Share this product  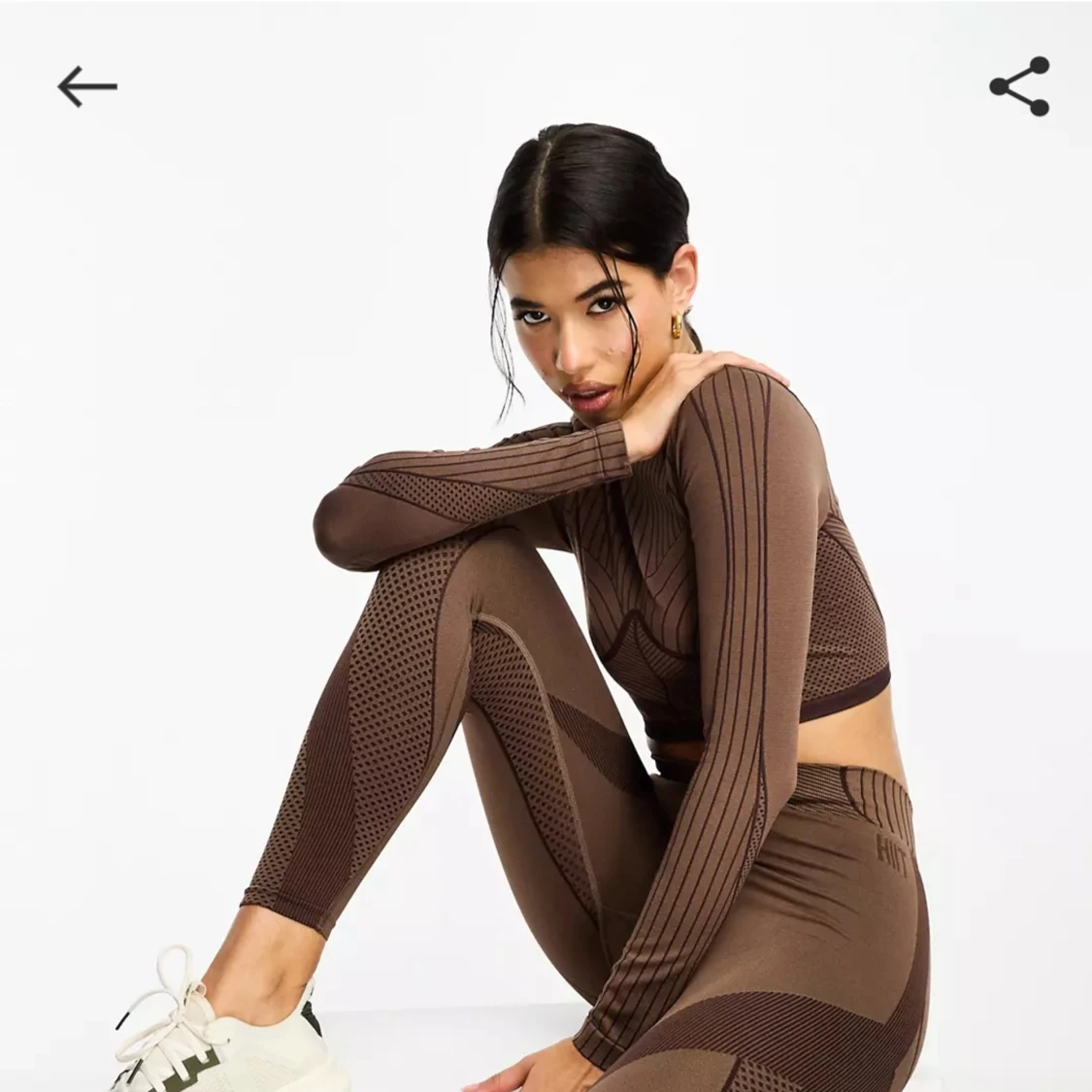click(1020, 86)
